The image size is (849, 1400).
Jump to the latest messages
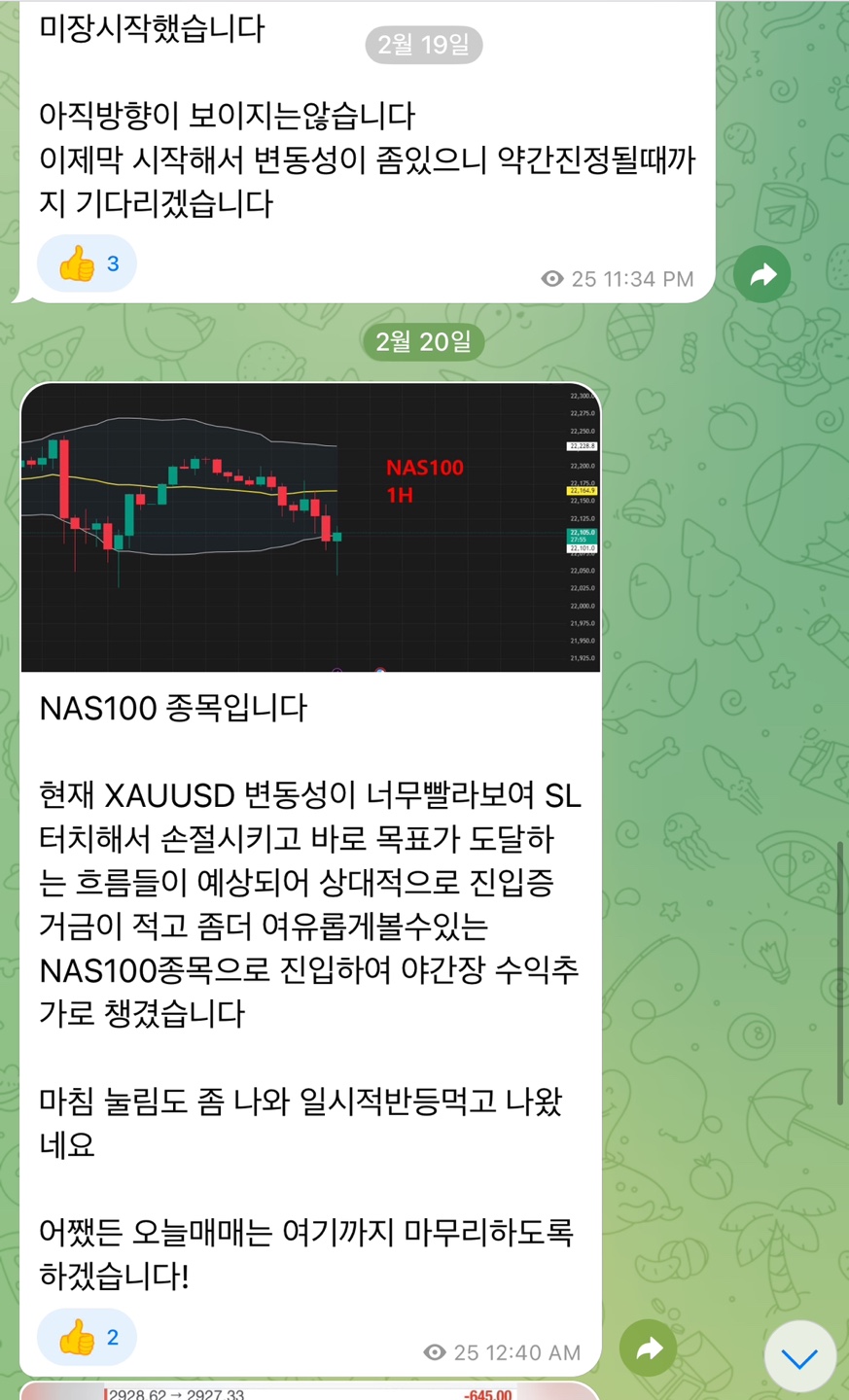pos(799,1357)
